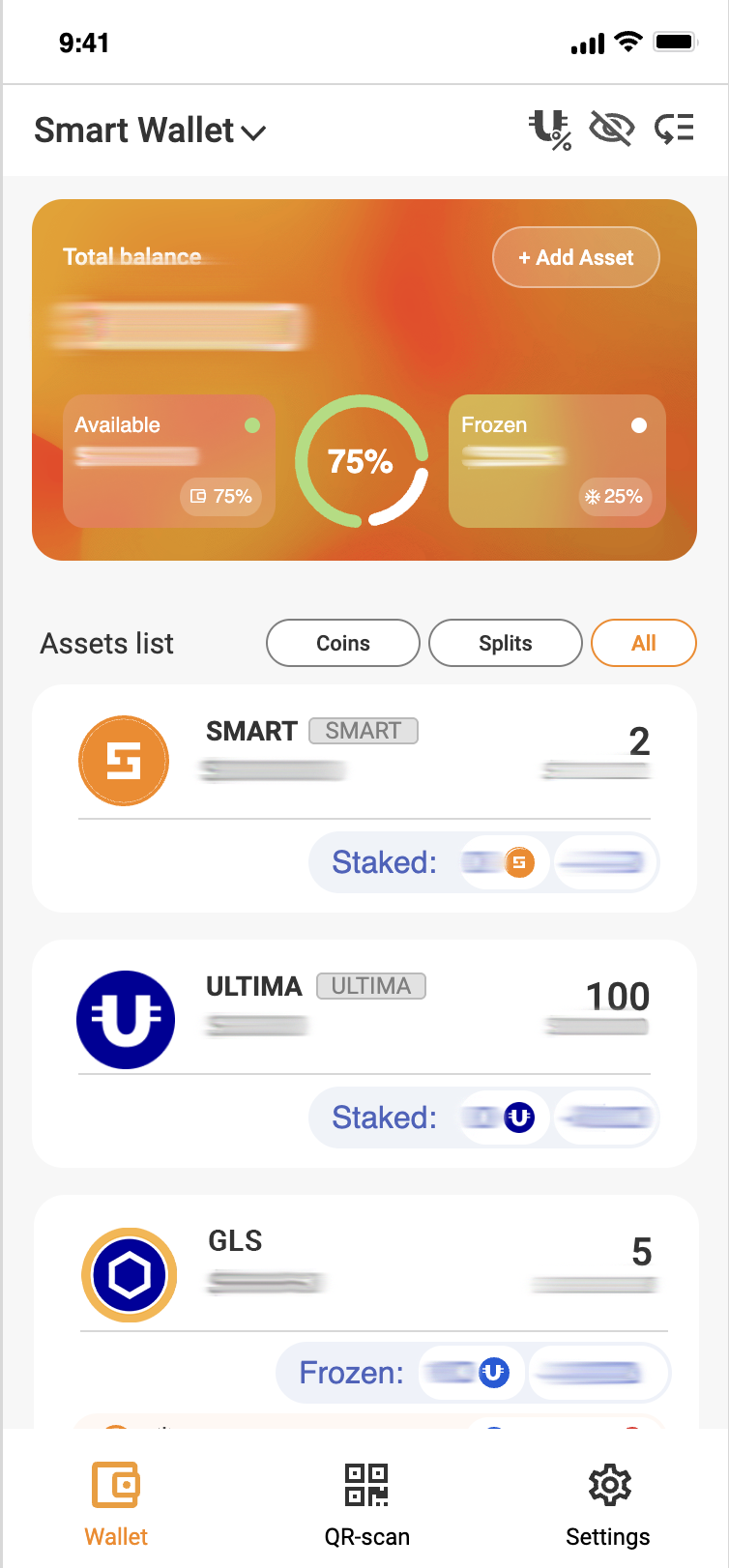Open the Frozen balance card
Screen dimensions: 729x1568
[x=557, y=461]
